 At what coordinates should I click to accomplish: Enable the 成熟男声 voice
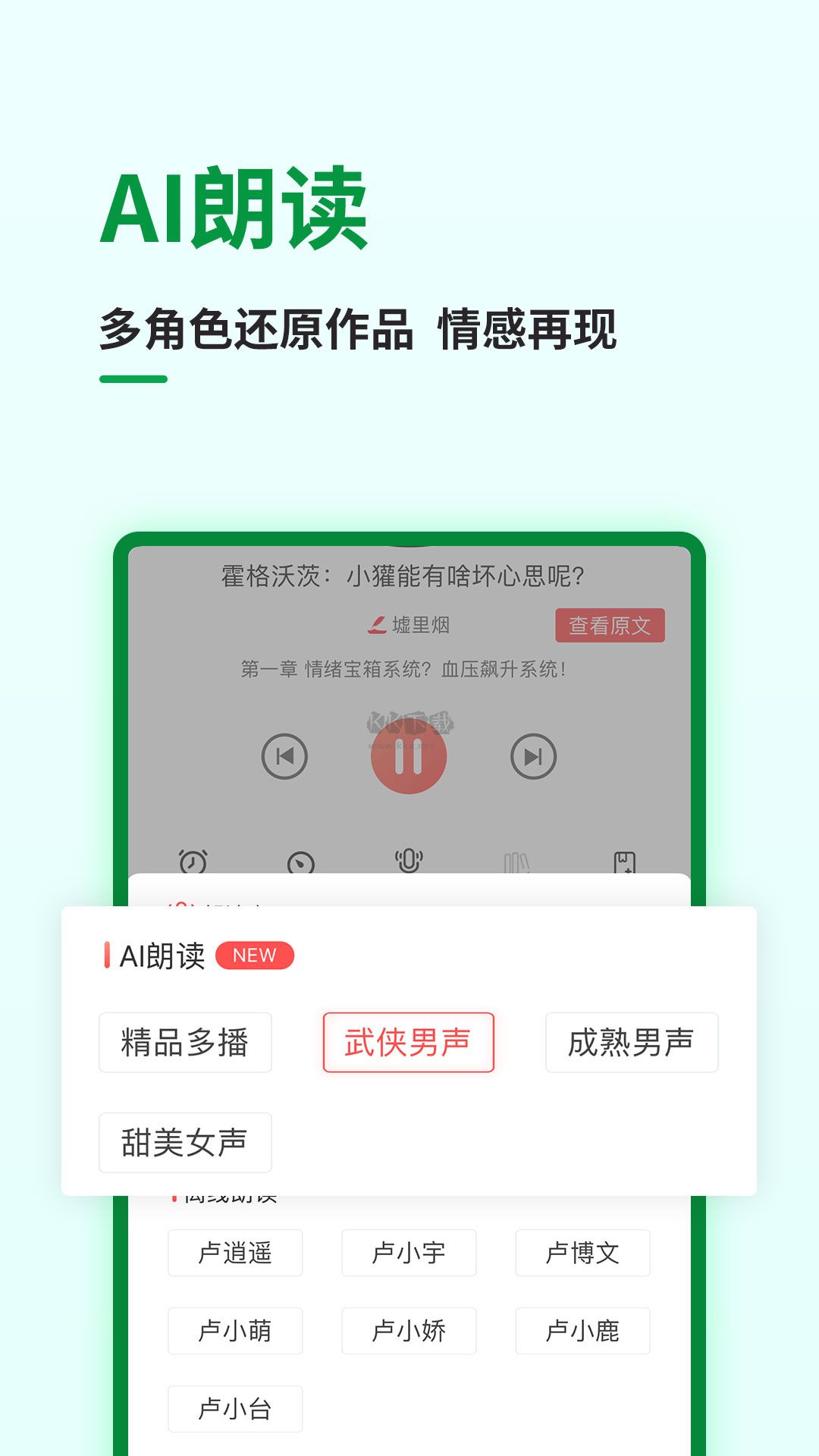coord(632,1041)
